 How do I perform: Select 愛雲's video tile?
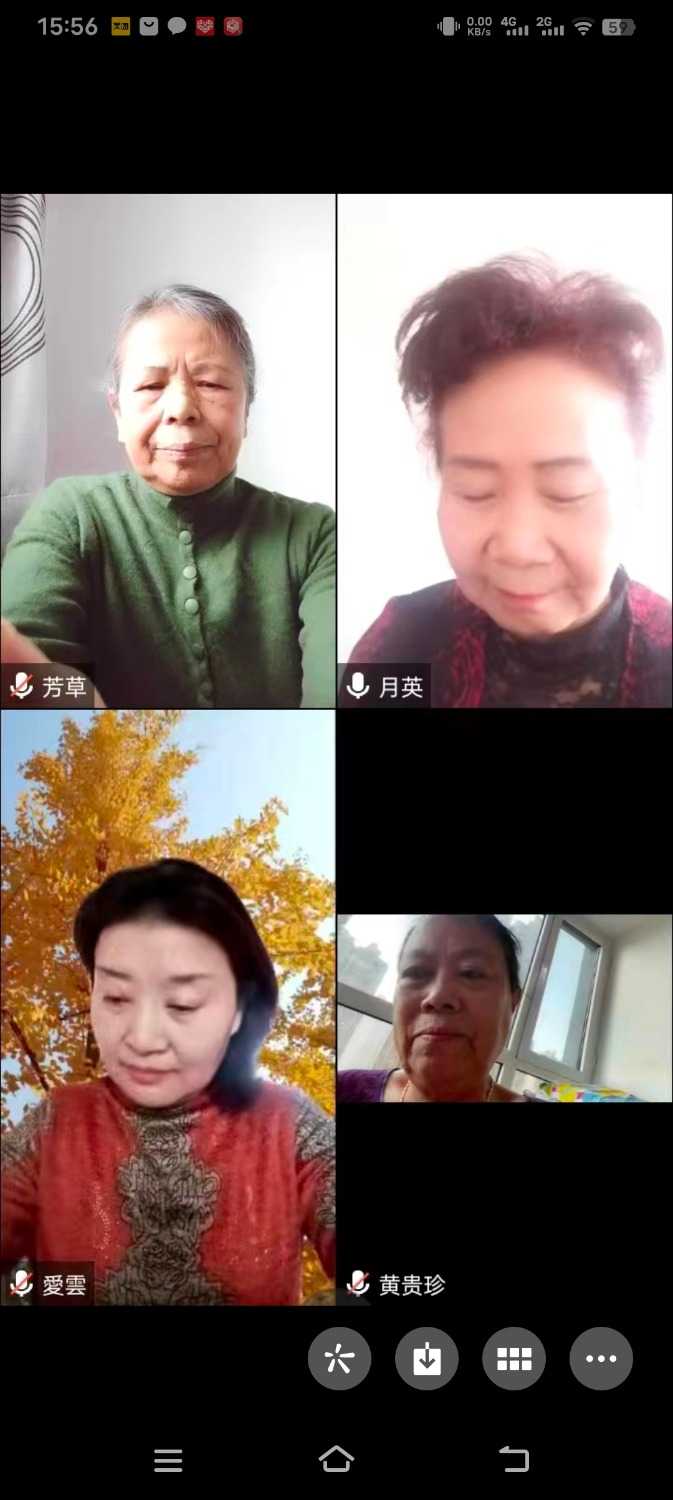(168, 1007)
